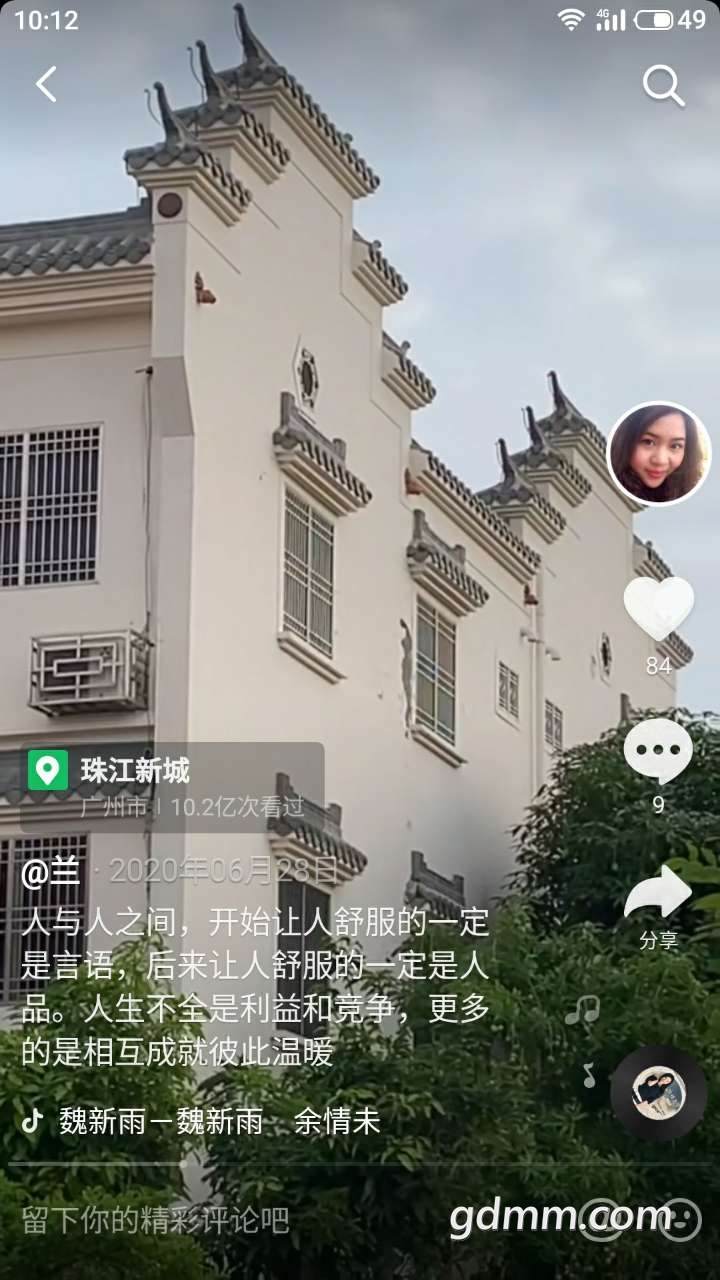Screen dimensions: 720x1280
Task: Open the comments bubble icon
Action: 658,752
